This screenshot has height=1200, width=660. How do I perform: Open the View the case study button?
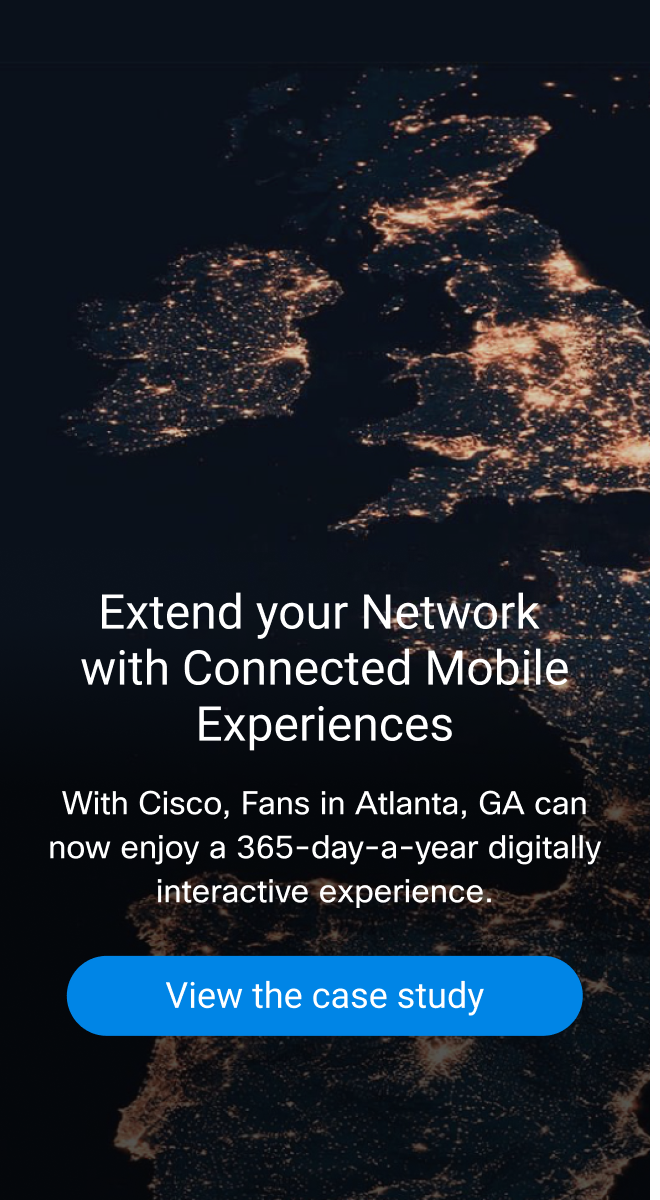[324, 996]
